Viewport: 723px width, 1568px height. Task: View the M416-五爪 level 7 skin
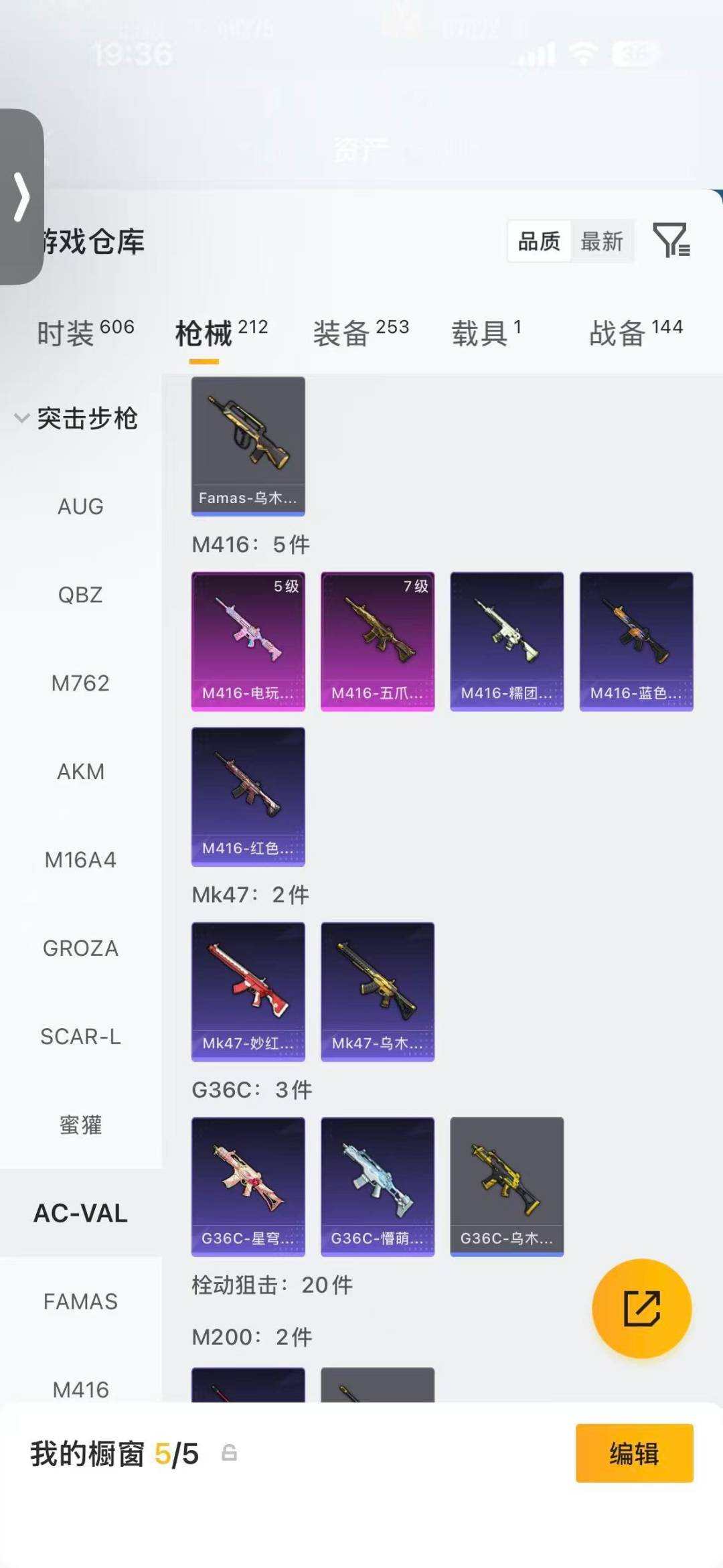(x=377, y=640)
